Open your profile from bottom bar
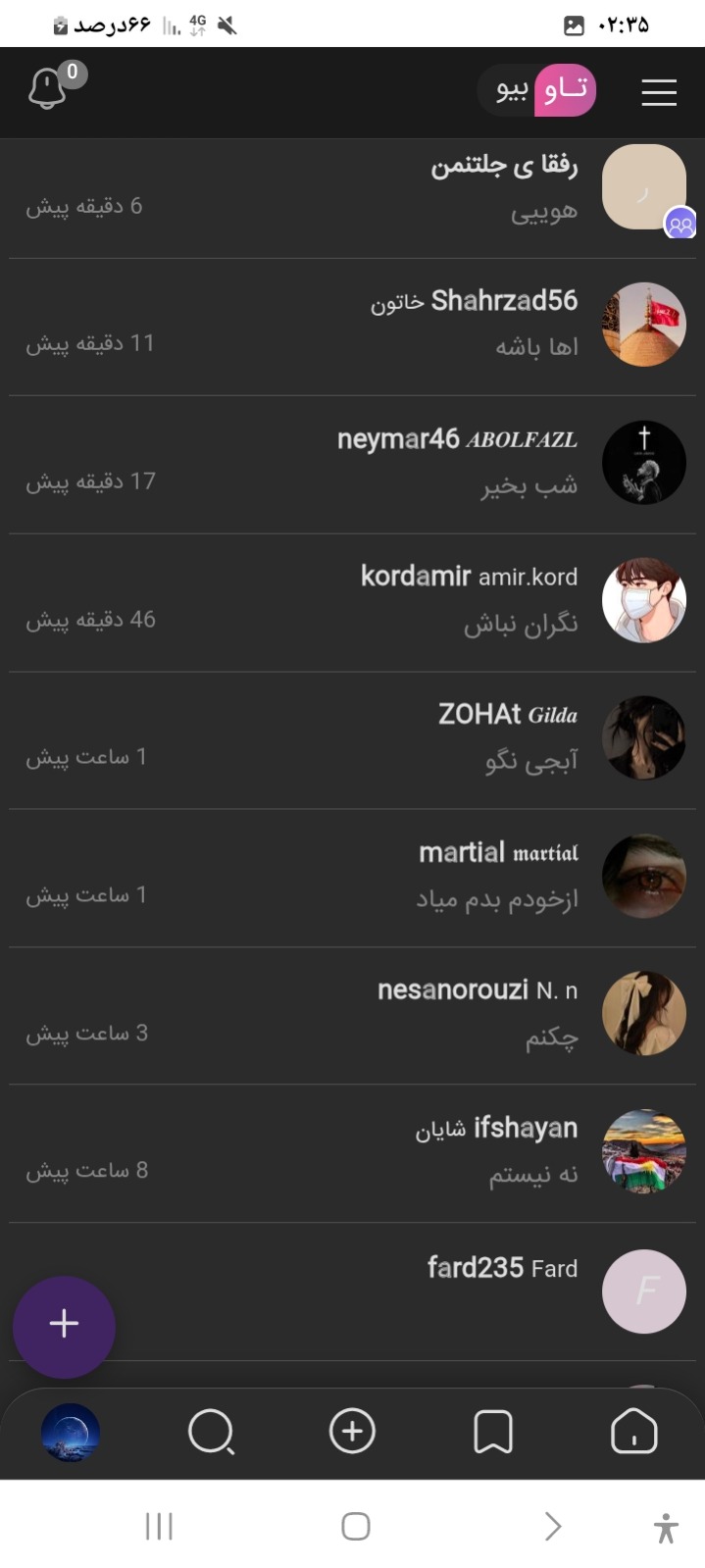 71,1433
